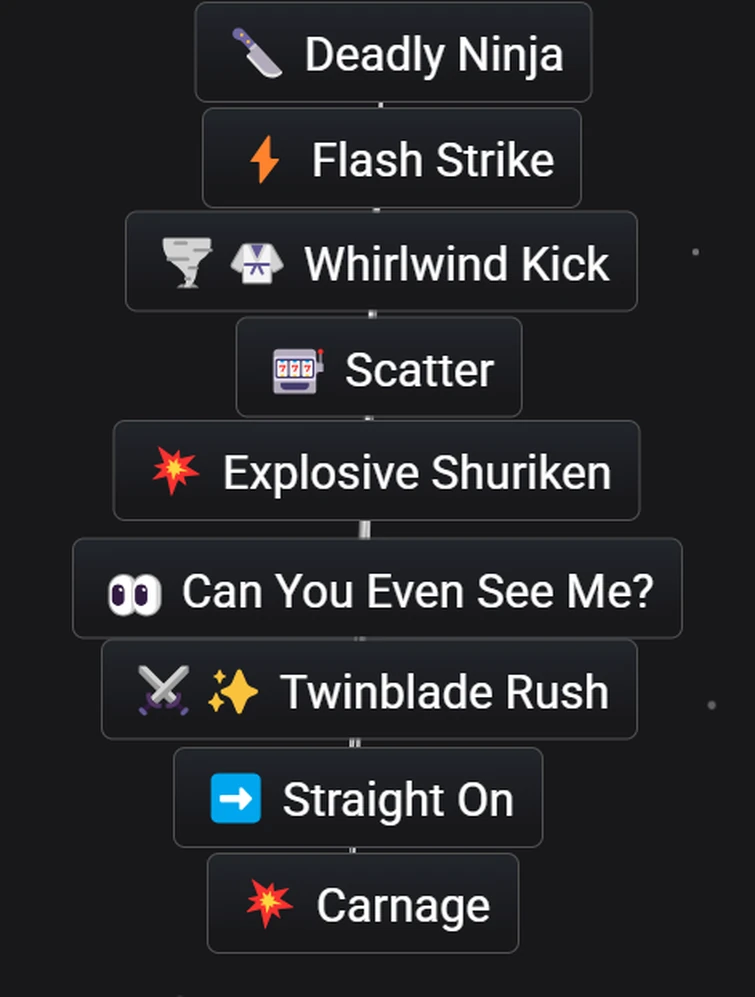This screenshot has width=755, height=997.
Task: Activate the Flash Strike ability
Action: (x=390, y=158)
